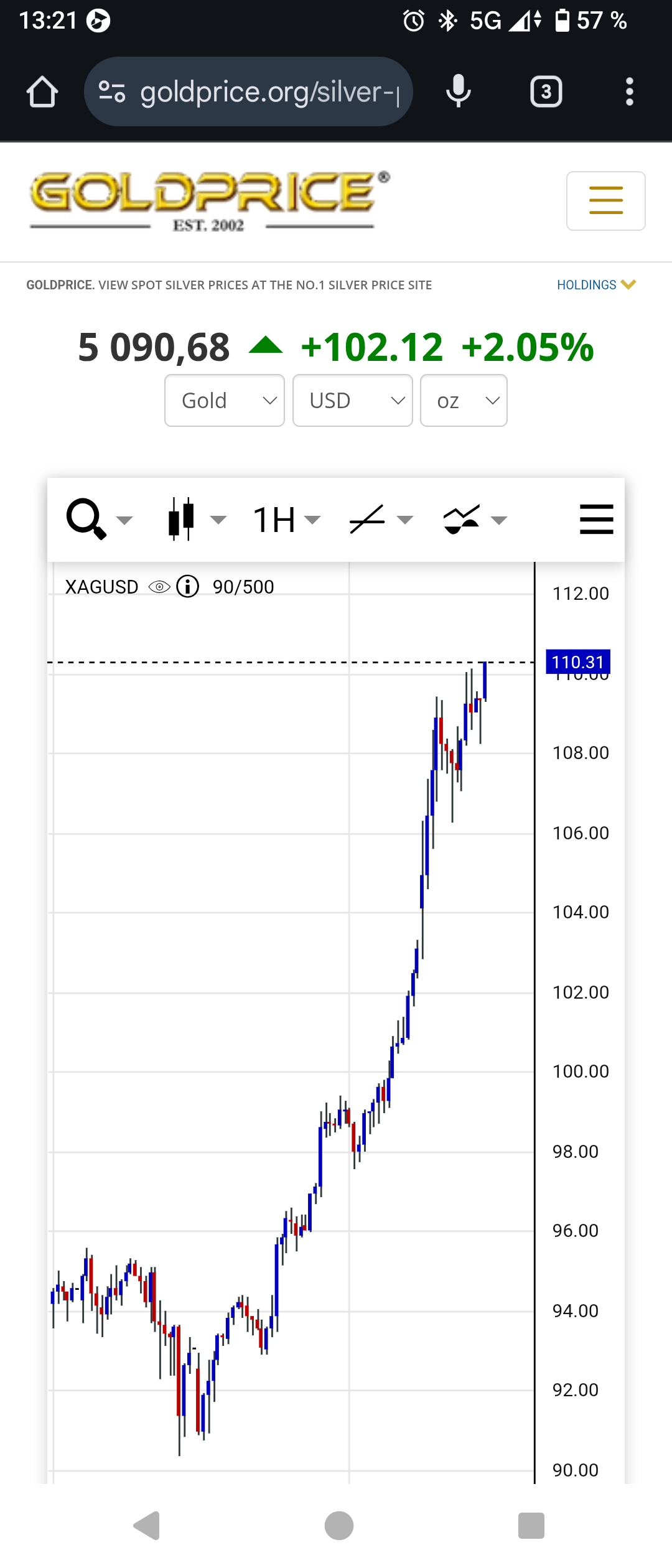Show XAGUSD series info
Viewport: 672px width, 1568px height.
pos(187,586)
